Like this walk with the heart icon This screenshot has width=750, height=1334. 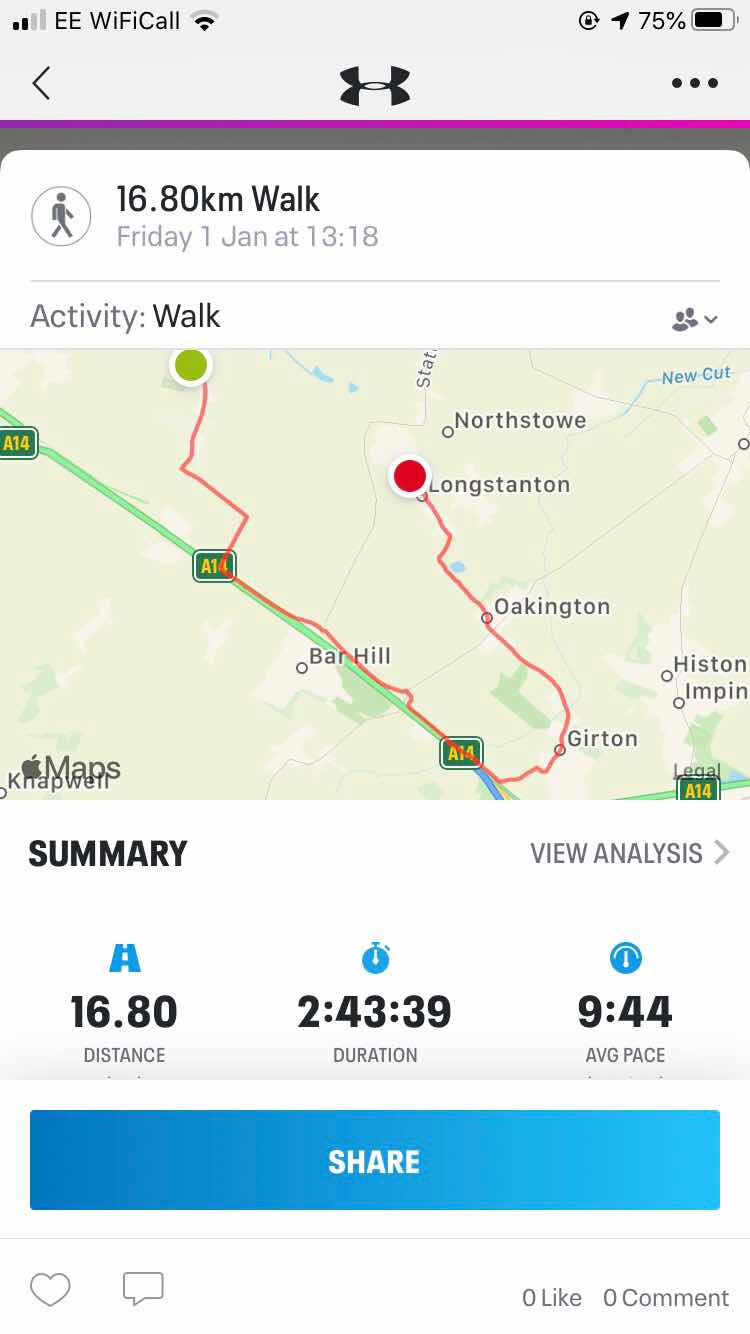click(x=50, y=1290)
